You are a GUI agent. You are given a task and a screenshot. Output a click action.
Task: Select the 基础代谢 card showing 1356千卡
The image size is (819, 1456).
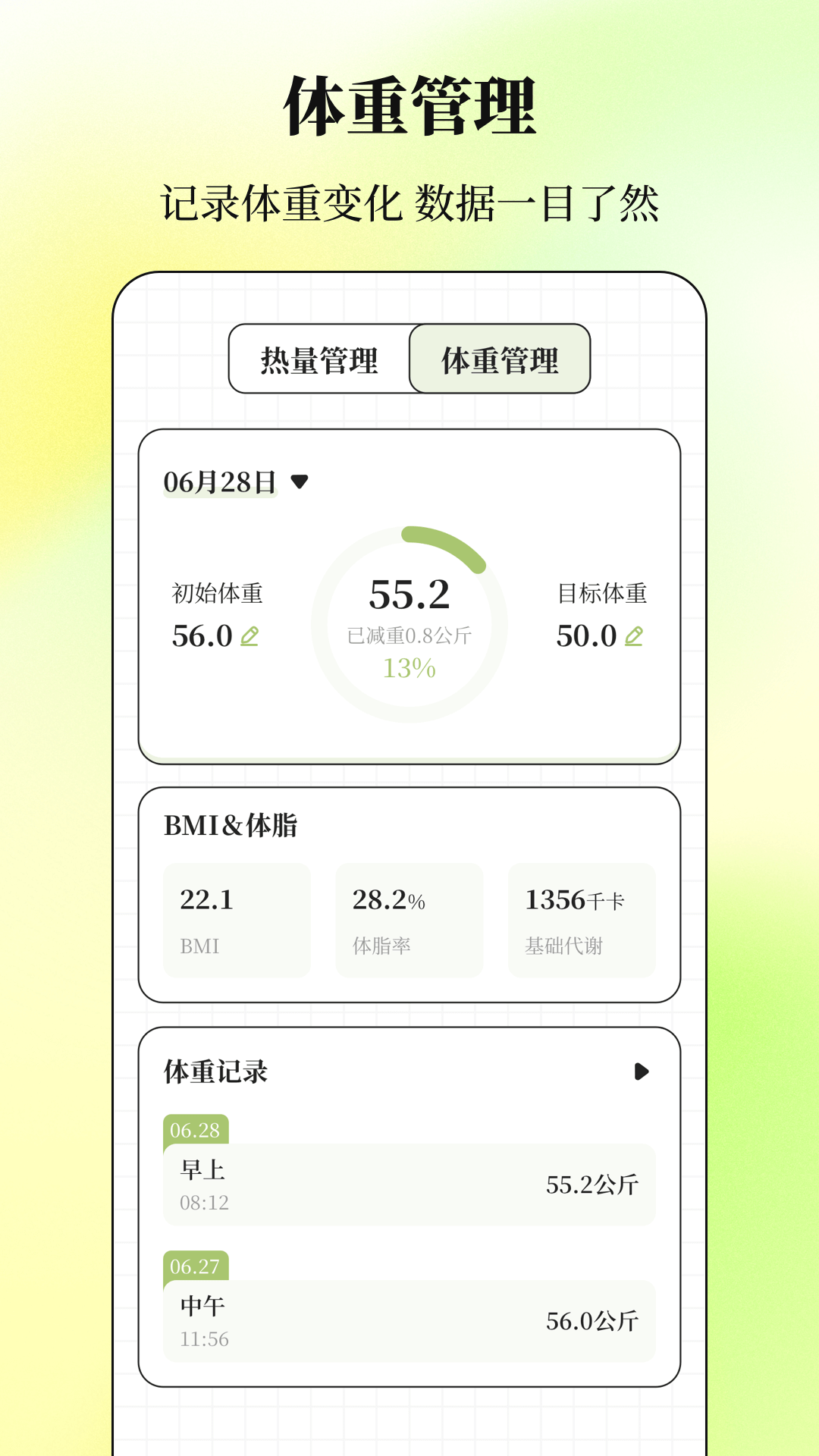click(582, 920)
